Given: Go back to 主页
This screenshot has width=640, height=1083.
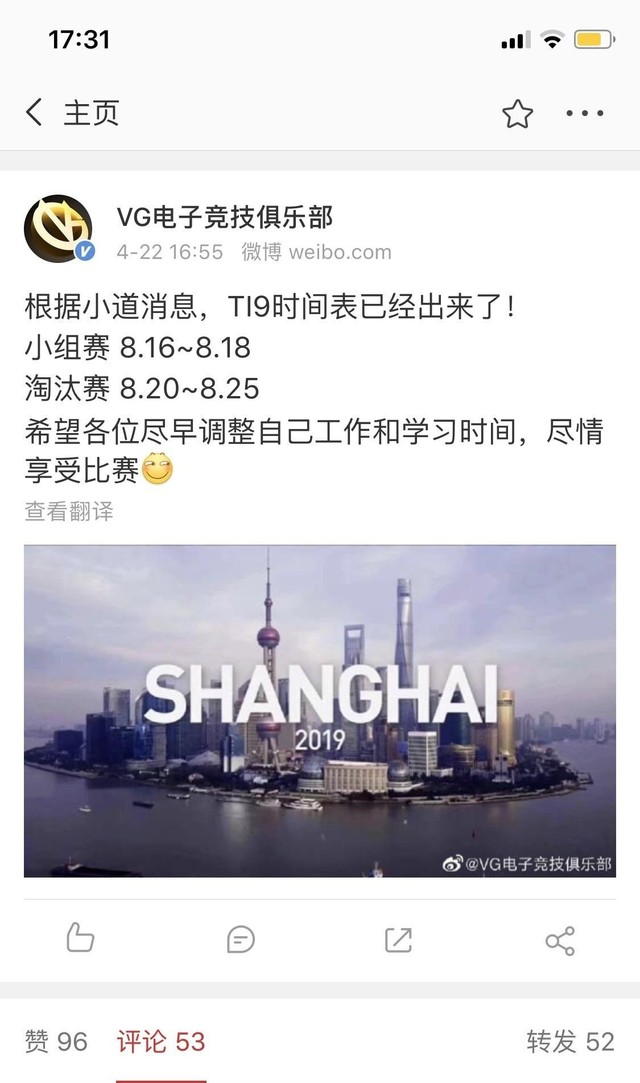Looking at the screenshot, I should [72, 113].
